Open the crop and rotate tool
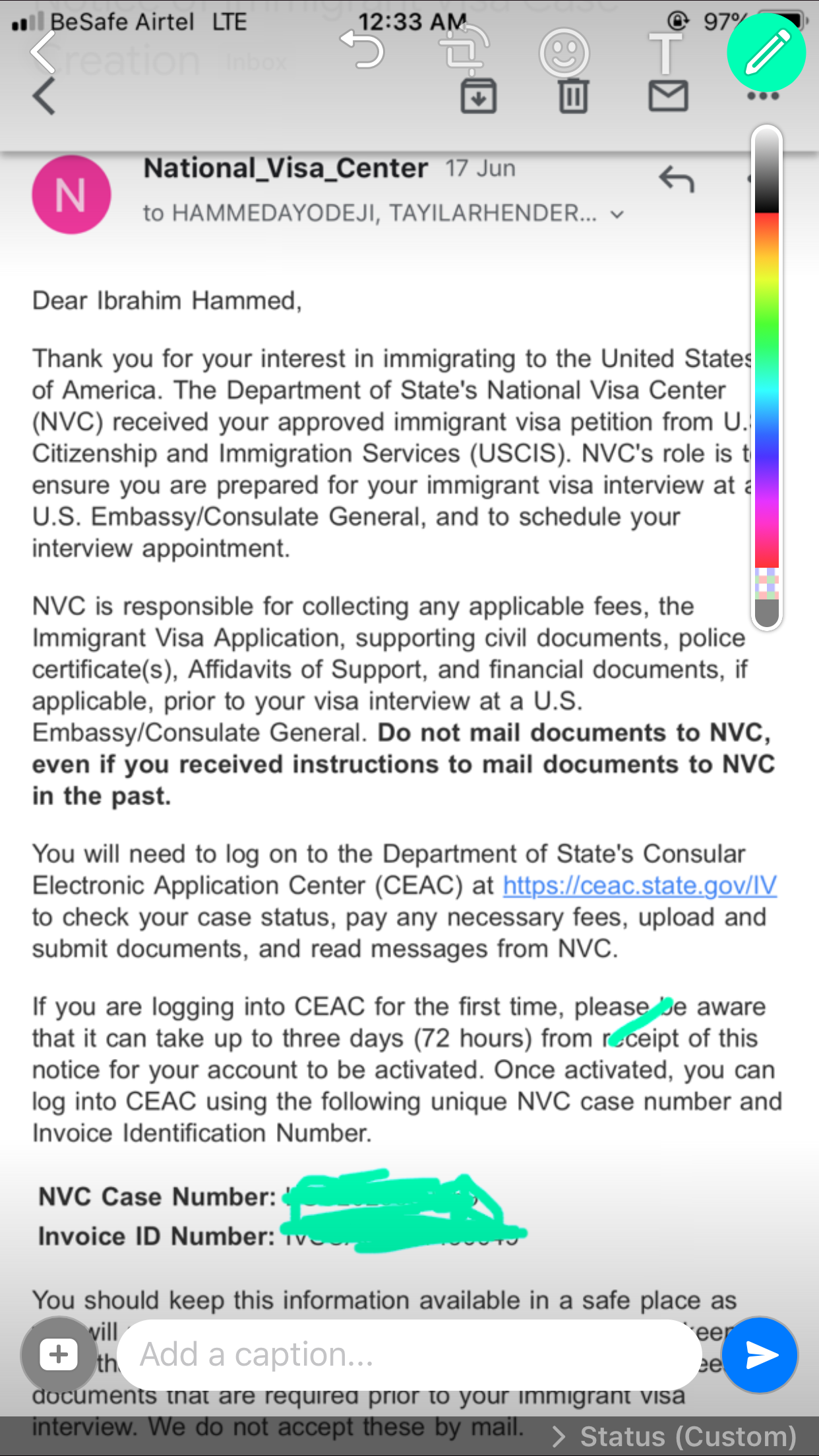The height and width of the screenshot is (1456, 819). point(464,50)
